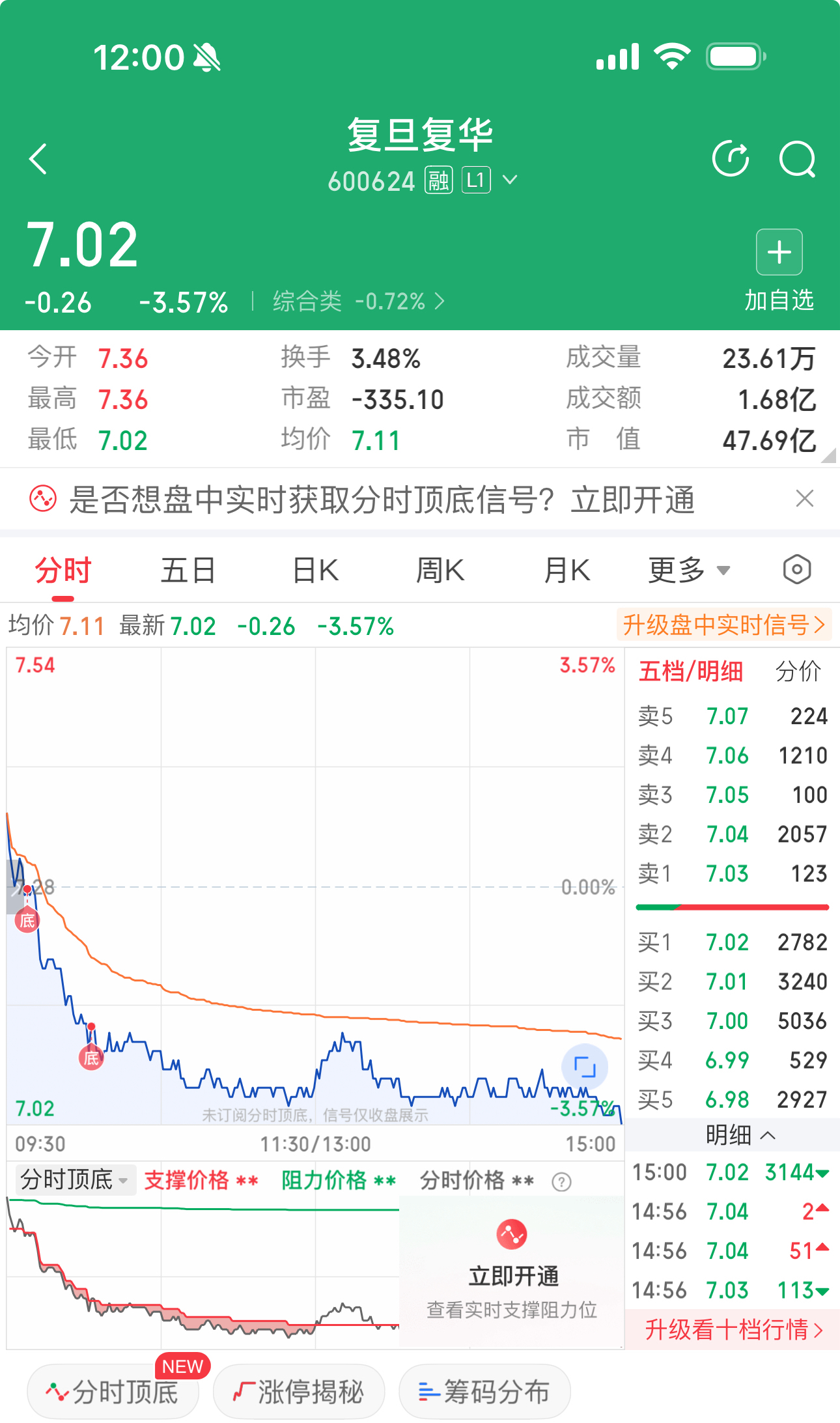Switch to the 日K chart tab
Viewport: 840px width, 1423px height.
[316, 571]
